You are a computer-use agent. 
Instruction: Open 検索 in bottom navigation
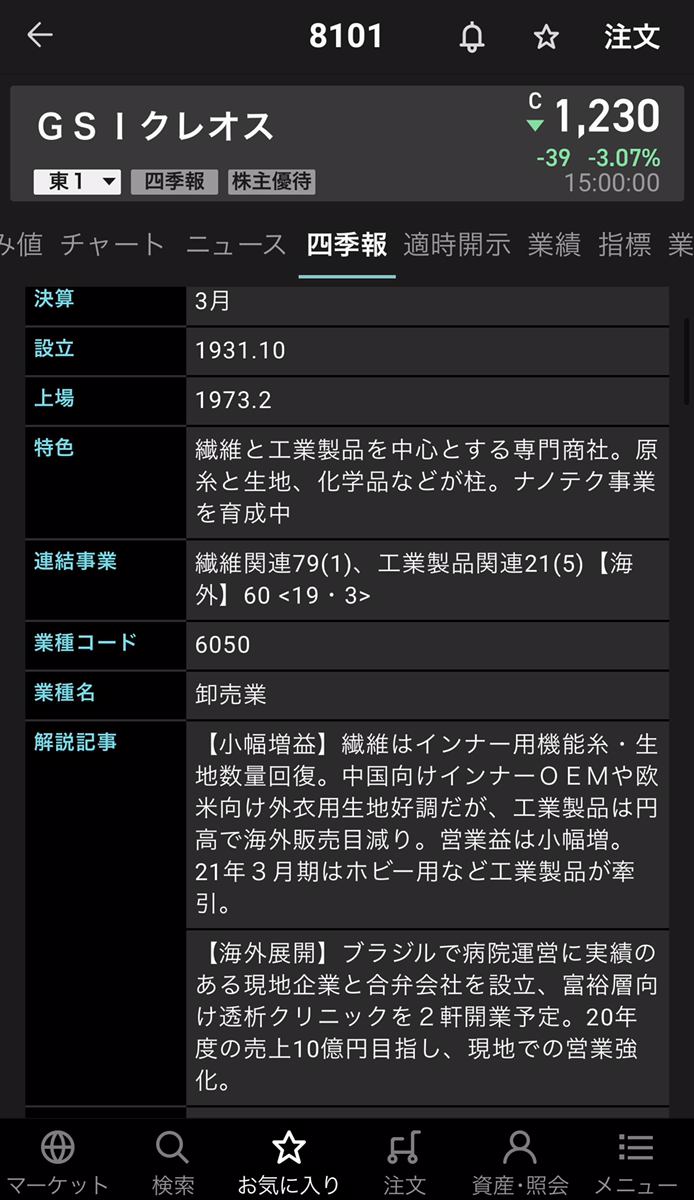(x=173, y=1160)
